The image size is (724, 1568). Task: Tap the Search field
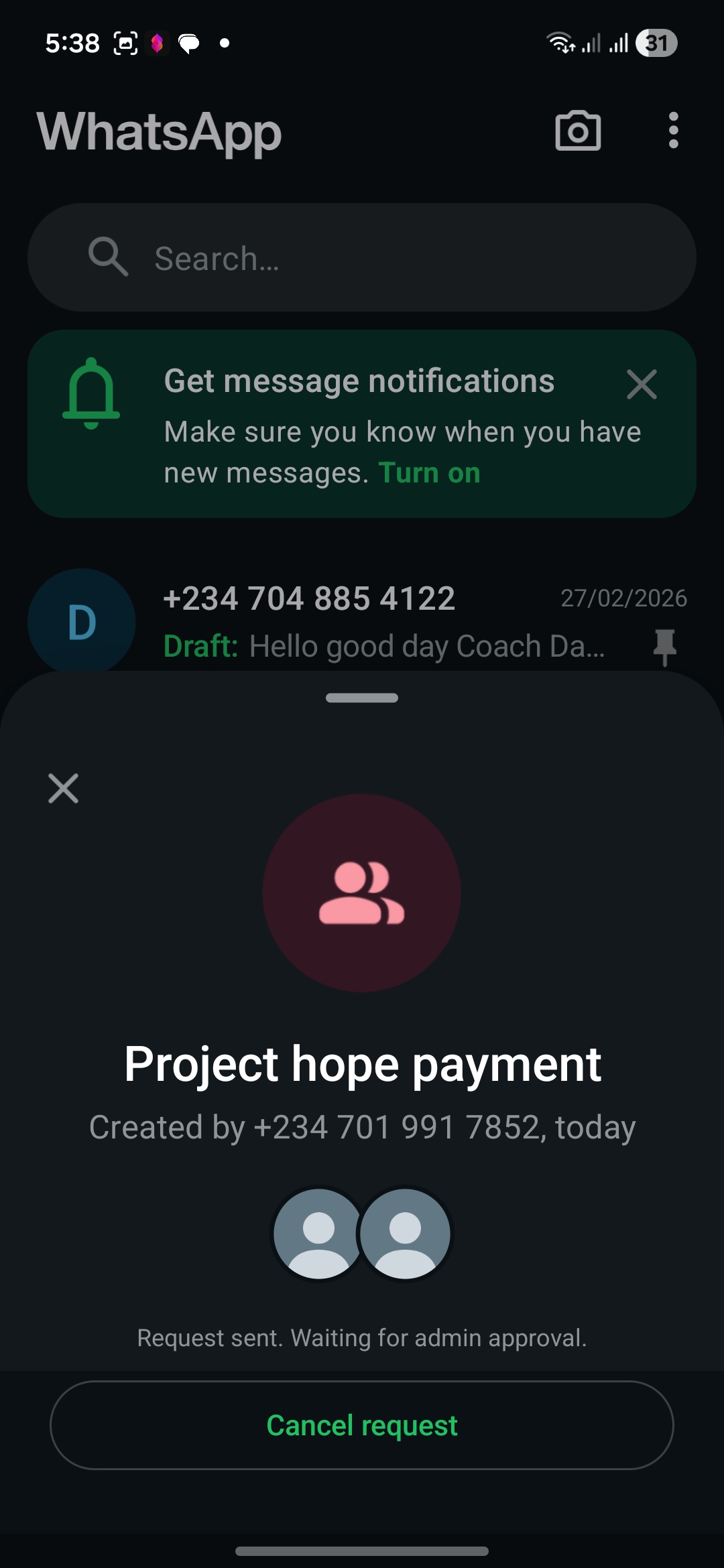pos(362,258)
